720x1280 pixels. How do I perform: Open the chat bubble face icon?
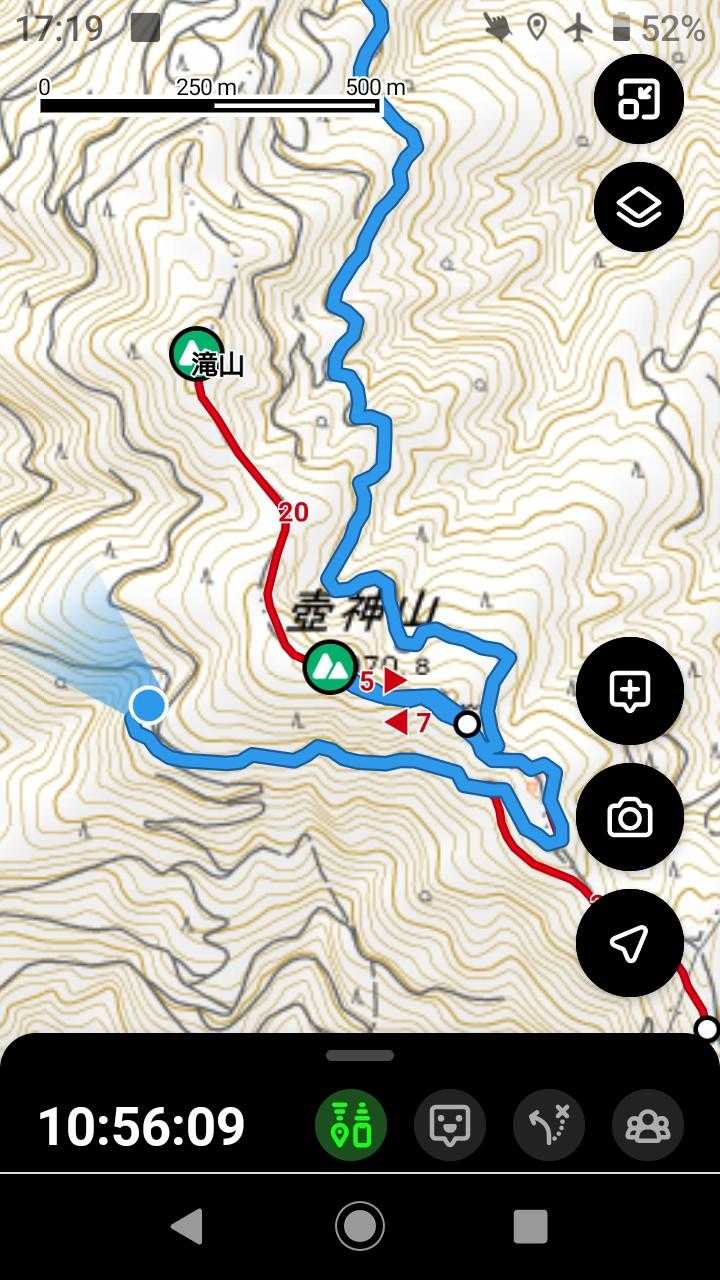pyautogui.click(x=449, y=1125)
